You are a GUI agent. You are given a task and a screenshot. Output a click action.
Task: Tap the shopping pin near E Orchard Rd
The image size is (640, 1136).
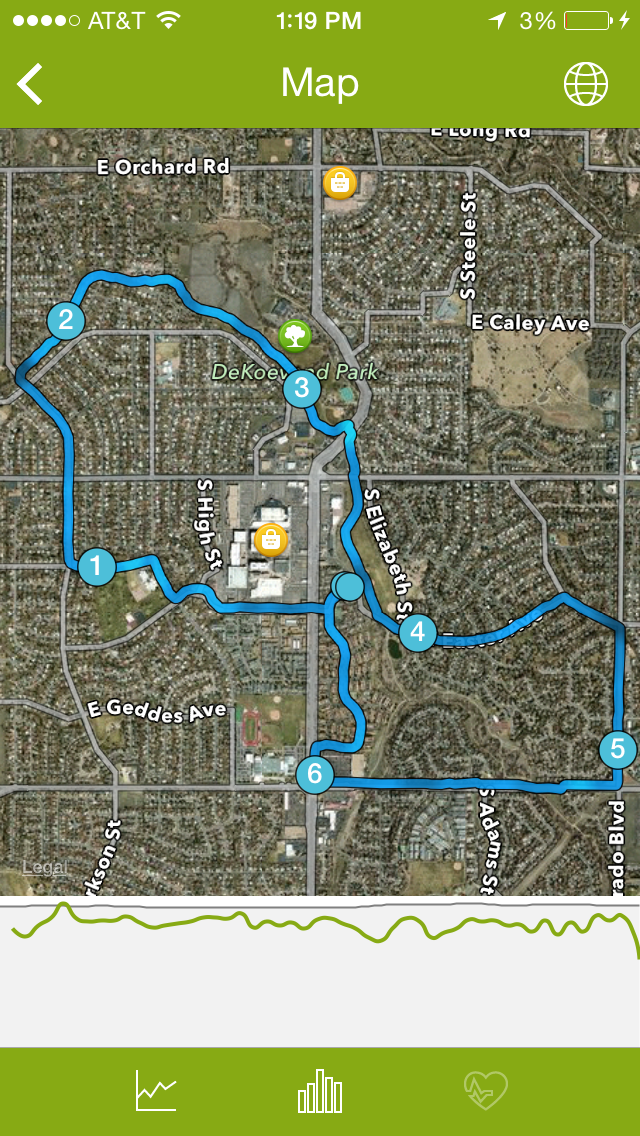(x=340, y=183)
